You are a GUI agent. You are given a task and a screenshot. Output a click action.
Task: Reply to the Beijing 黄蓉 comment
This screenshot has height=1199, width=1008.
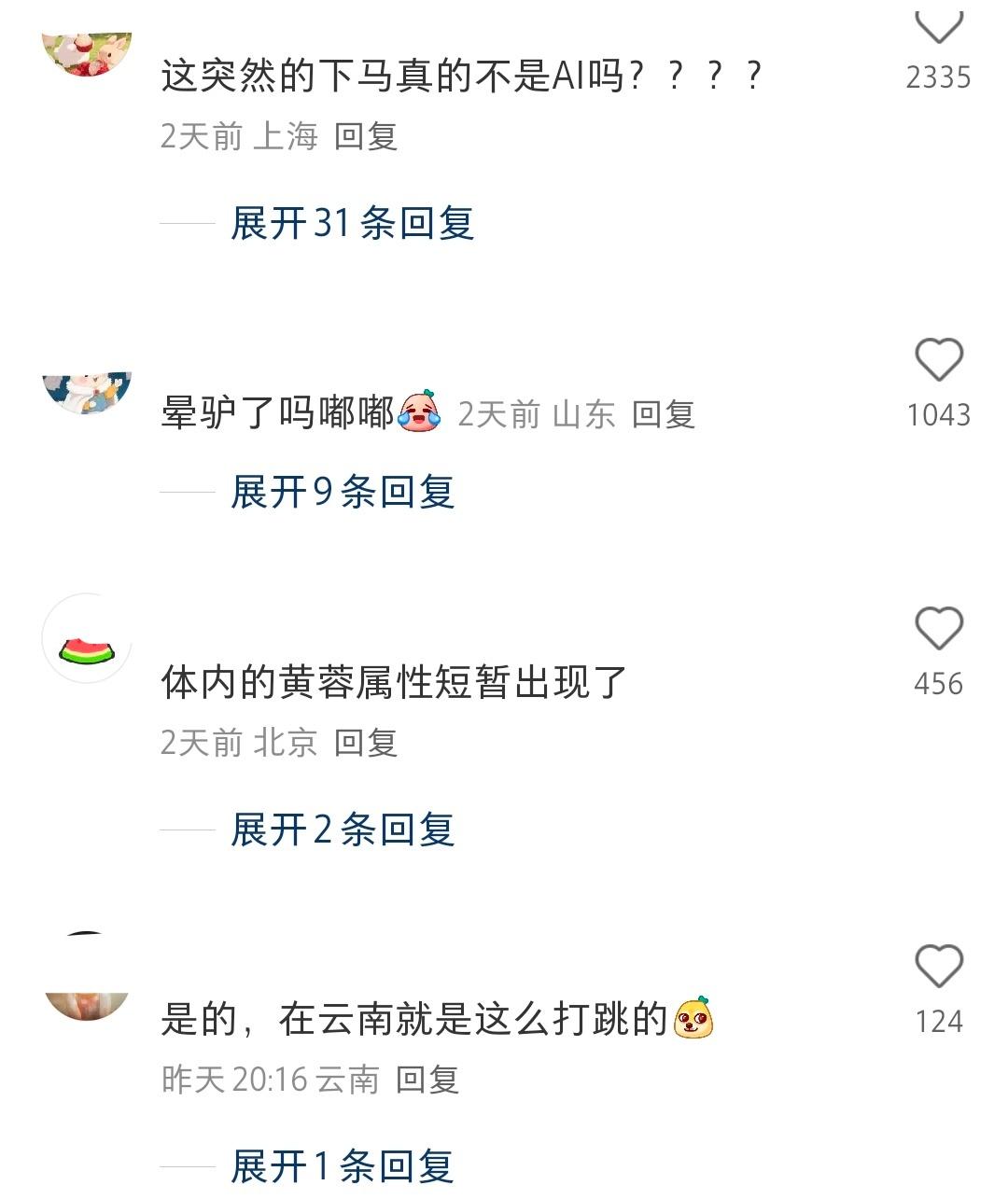[x=366, y=743]
